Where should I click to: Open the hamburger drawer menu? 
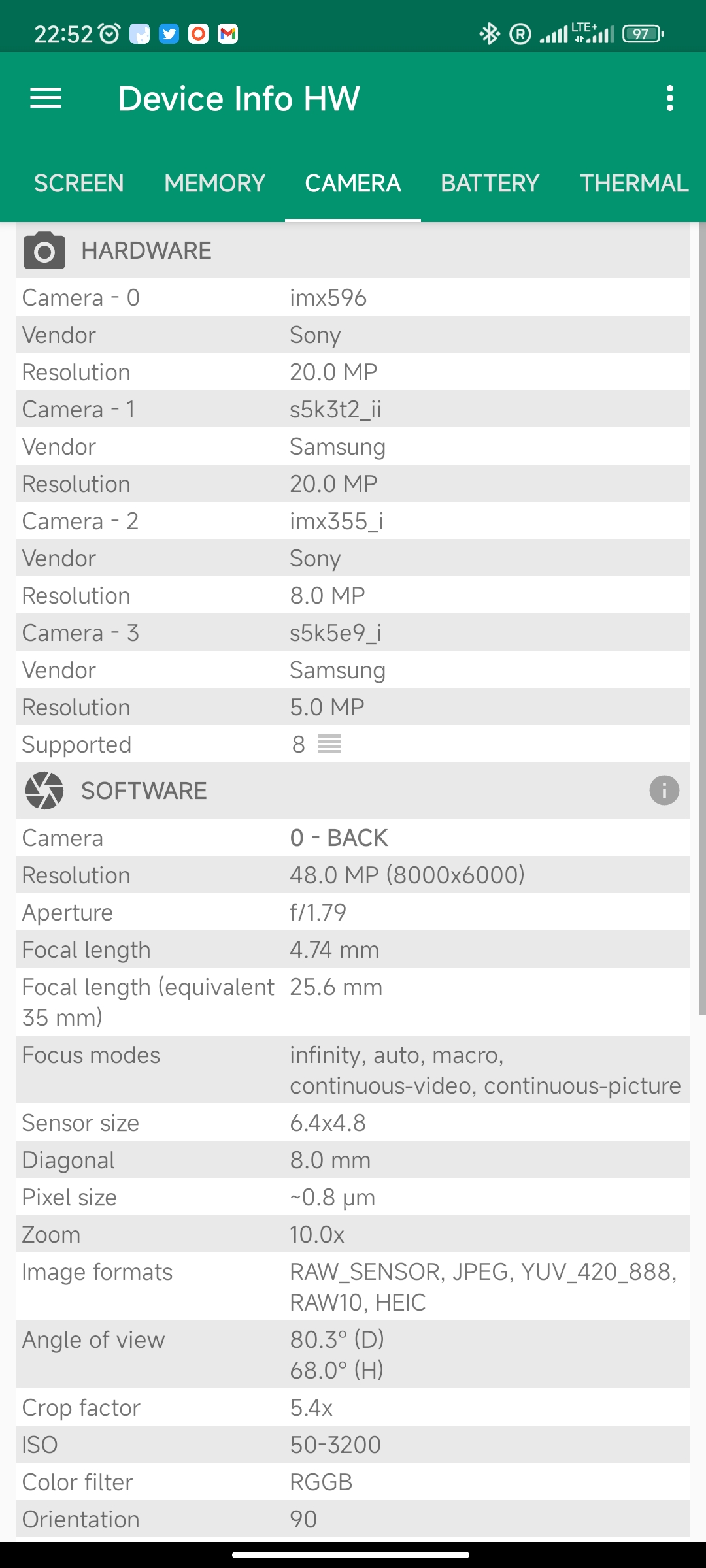pos(46,99)
